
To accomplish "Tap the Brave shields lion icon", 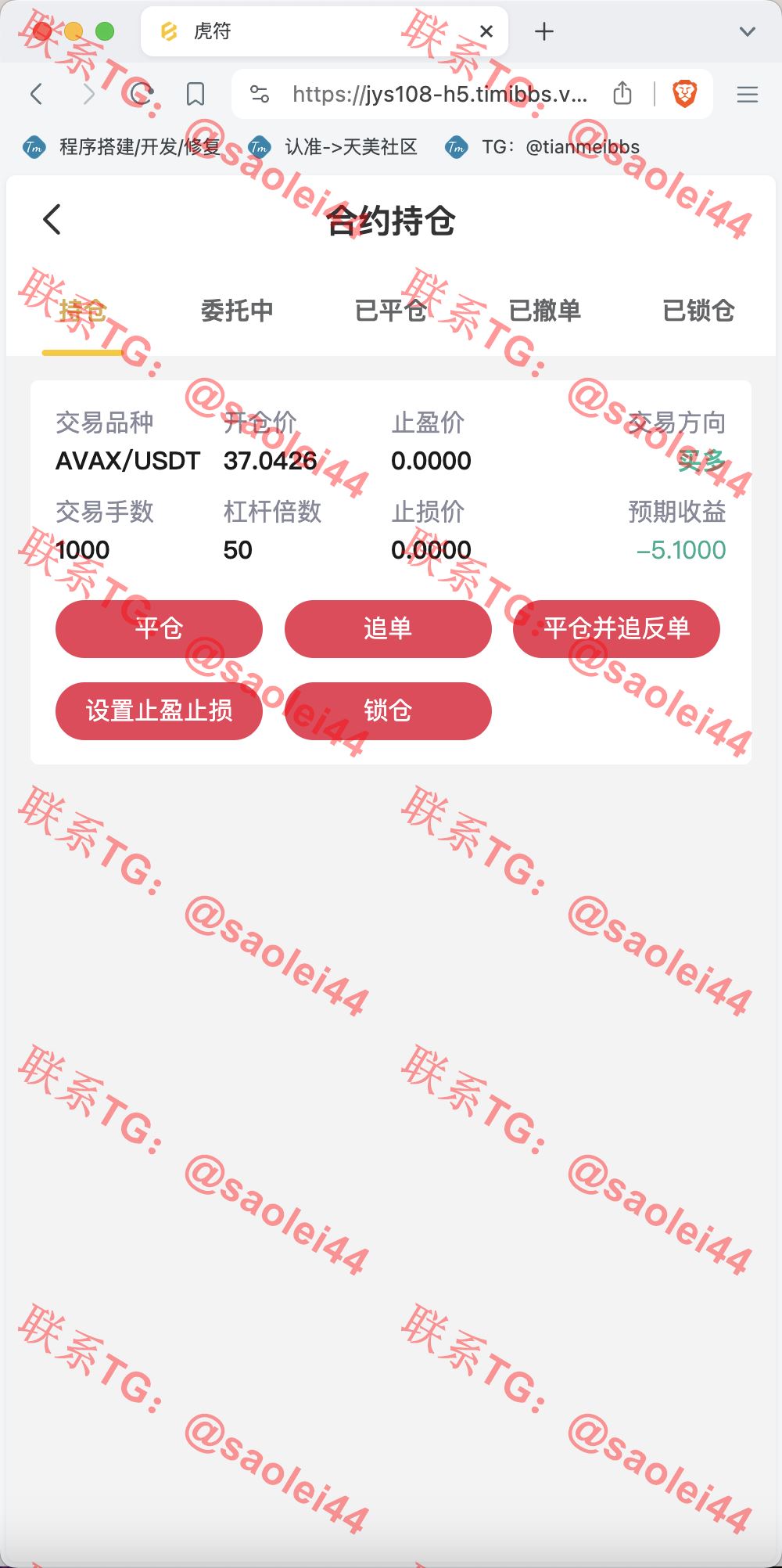I will [685, 95].
